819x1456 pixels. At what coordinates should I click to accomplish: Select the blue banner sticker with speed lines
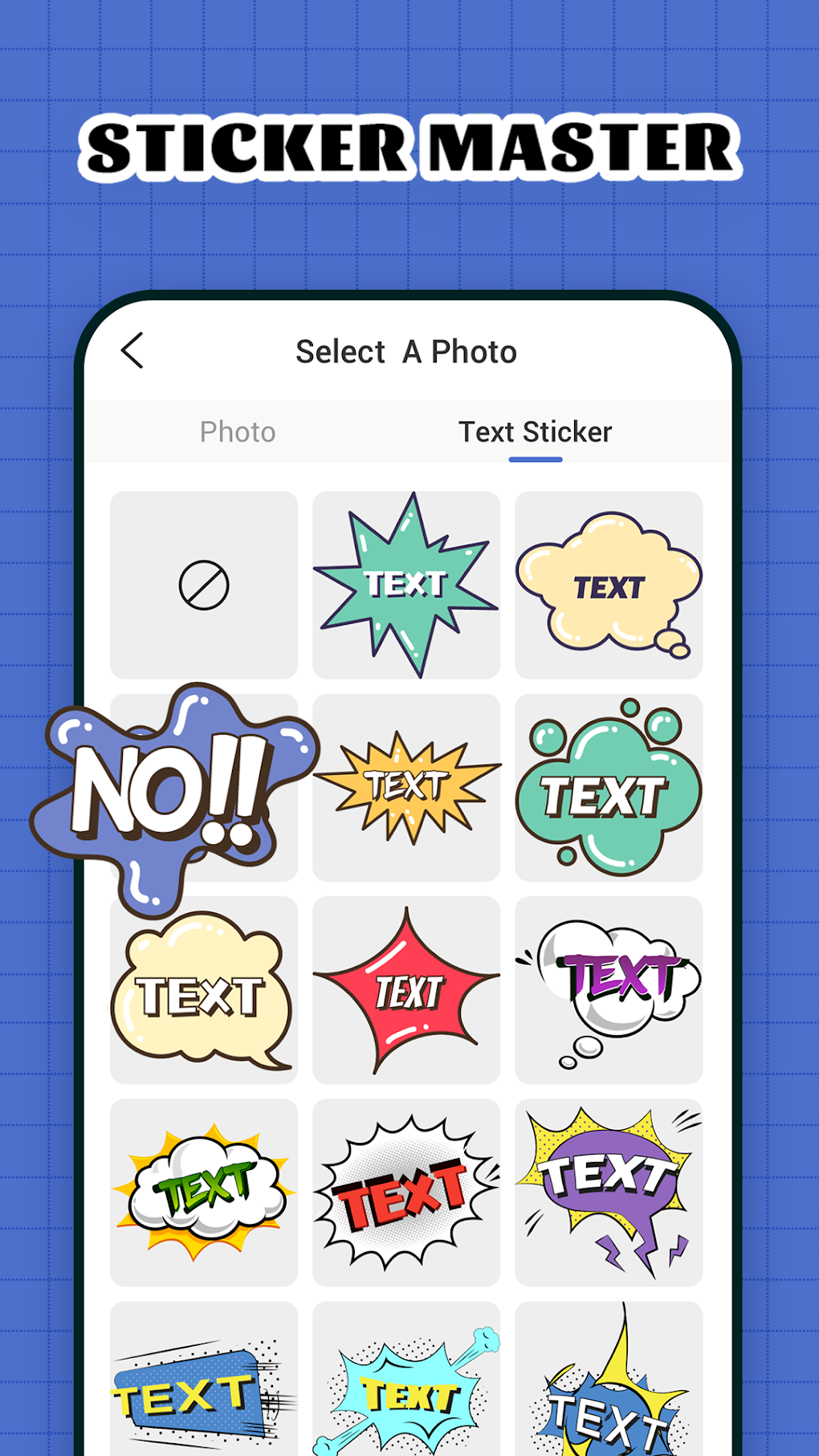click(x=204, y=1395)
